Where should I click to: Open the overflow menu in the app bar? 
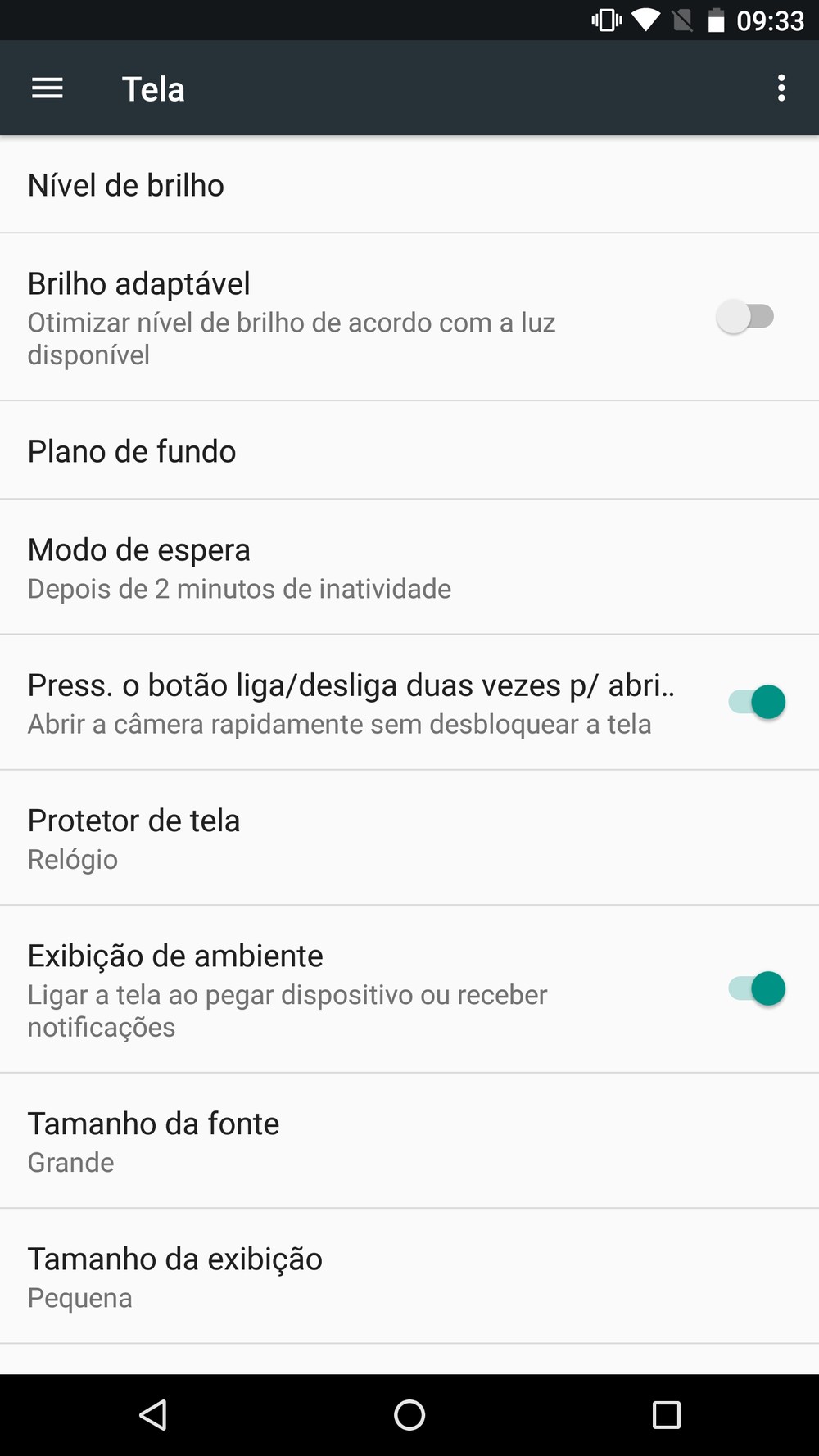pyautogui.click(x=781, y=88)
